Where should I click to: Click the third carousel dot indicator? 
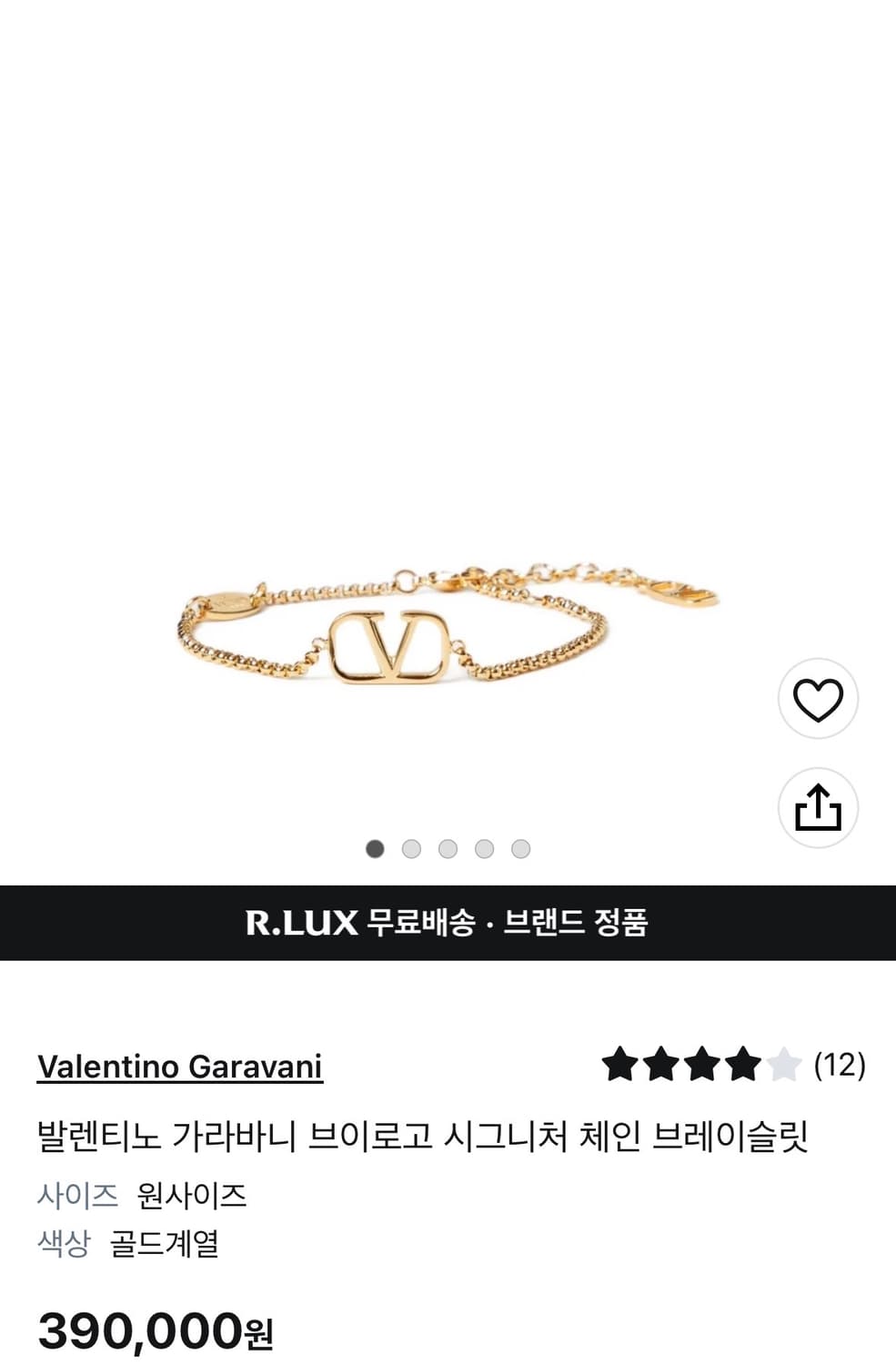point(447,848)
